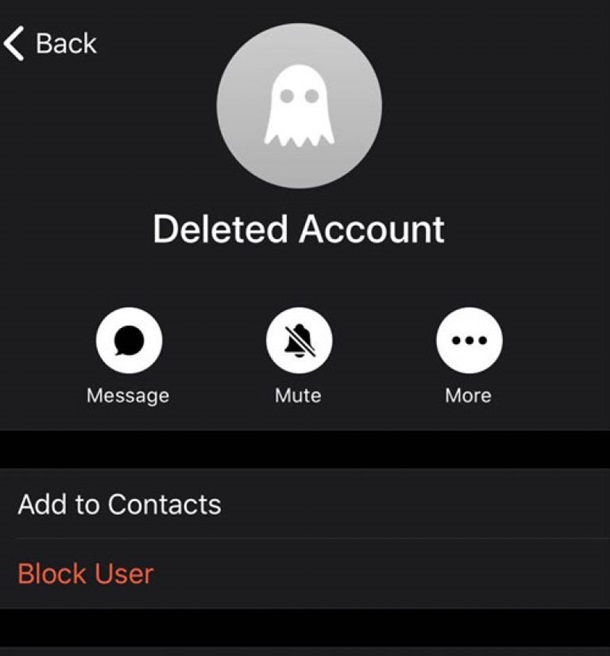The image size is (610, 656).
Task: Open the More options menu
Action: (469, 342)
